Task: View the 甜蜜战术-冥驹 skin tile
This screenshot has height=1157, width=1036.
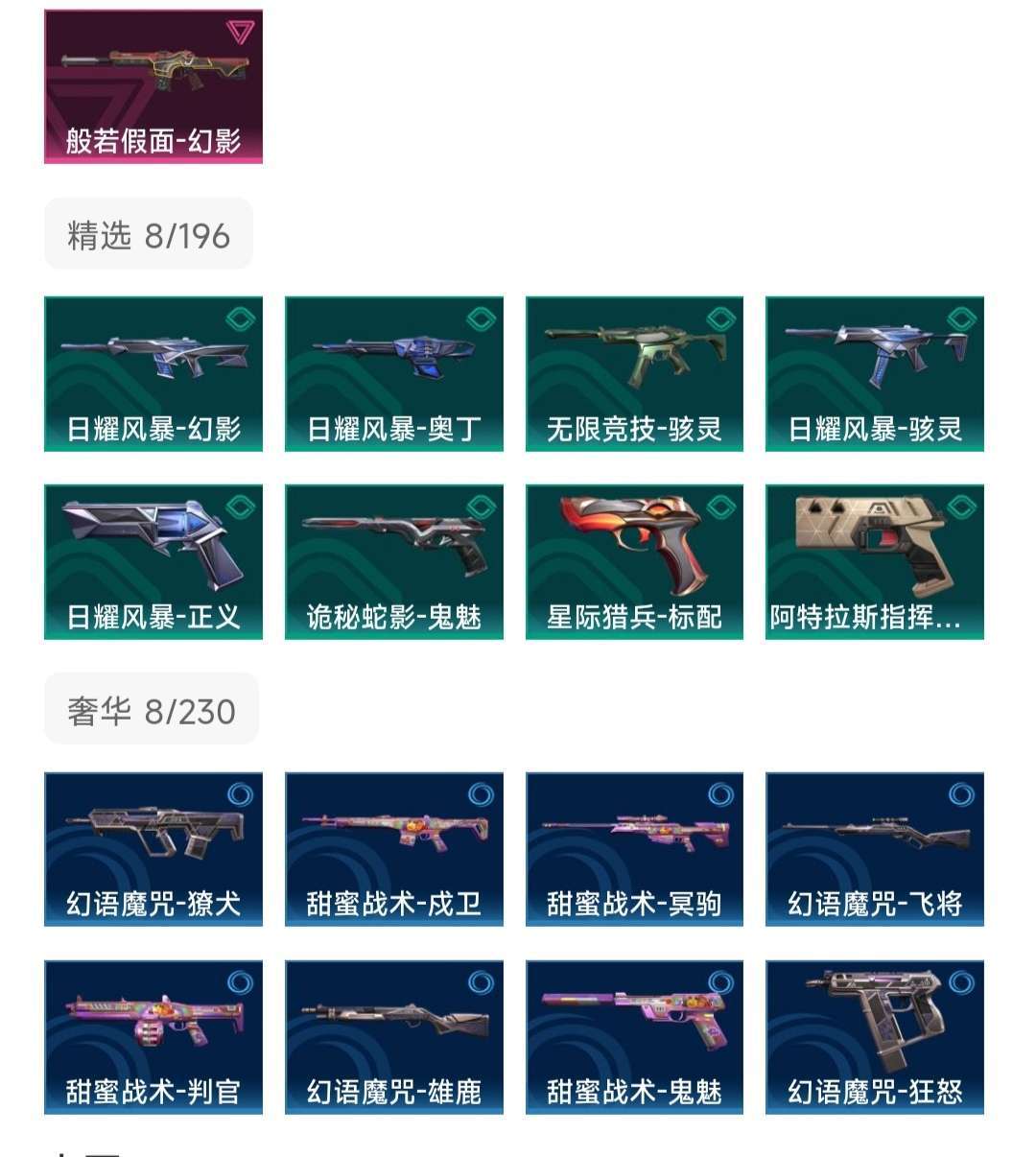Action: tap(634, 849)
